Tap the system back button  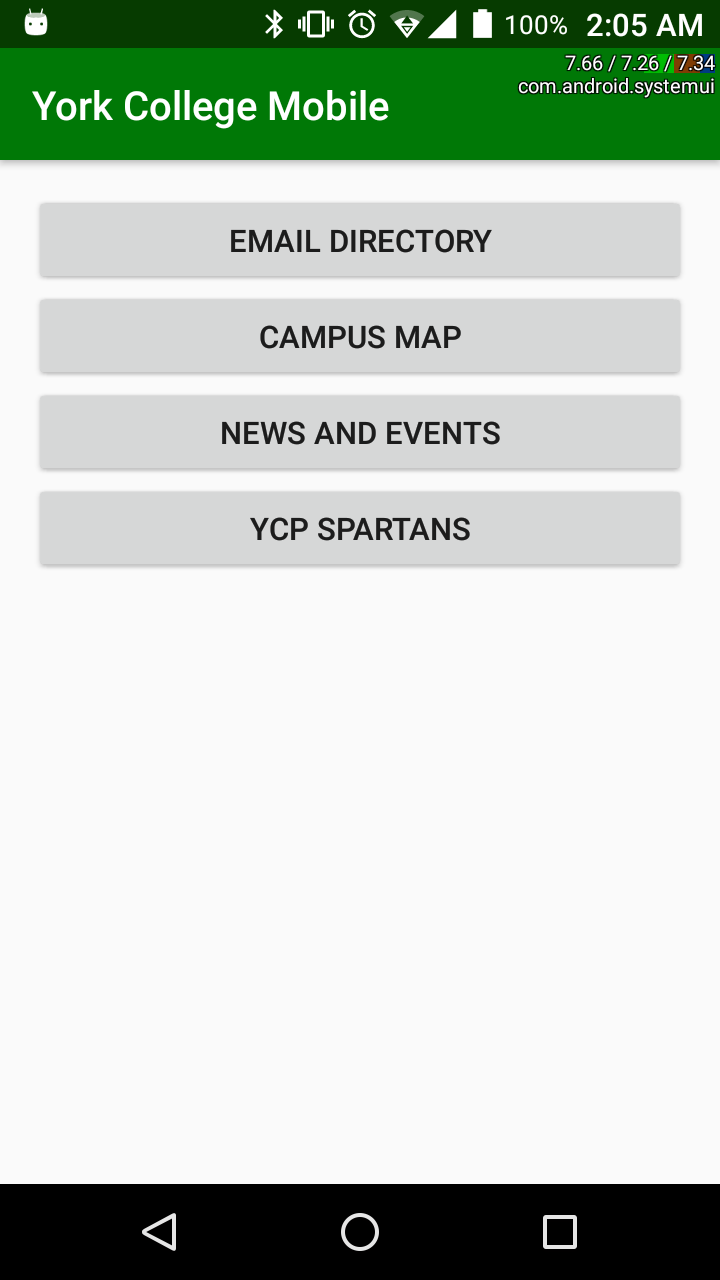(160, 1232)
